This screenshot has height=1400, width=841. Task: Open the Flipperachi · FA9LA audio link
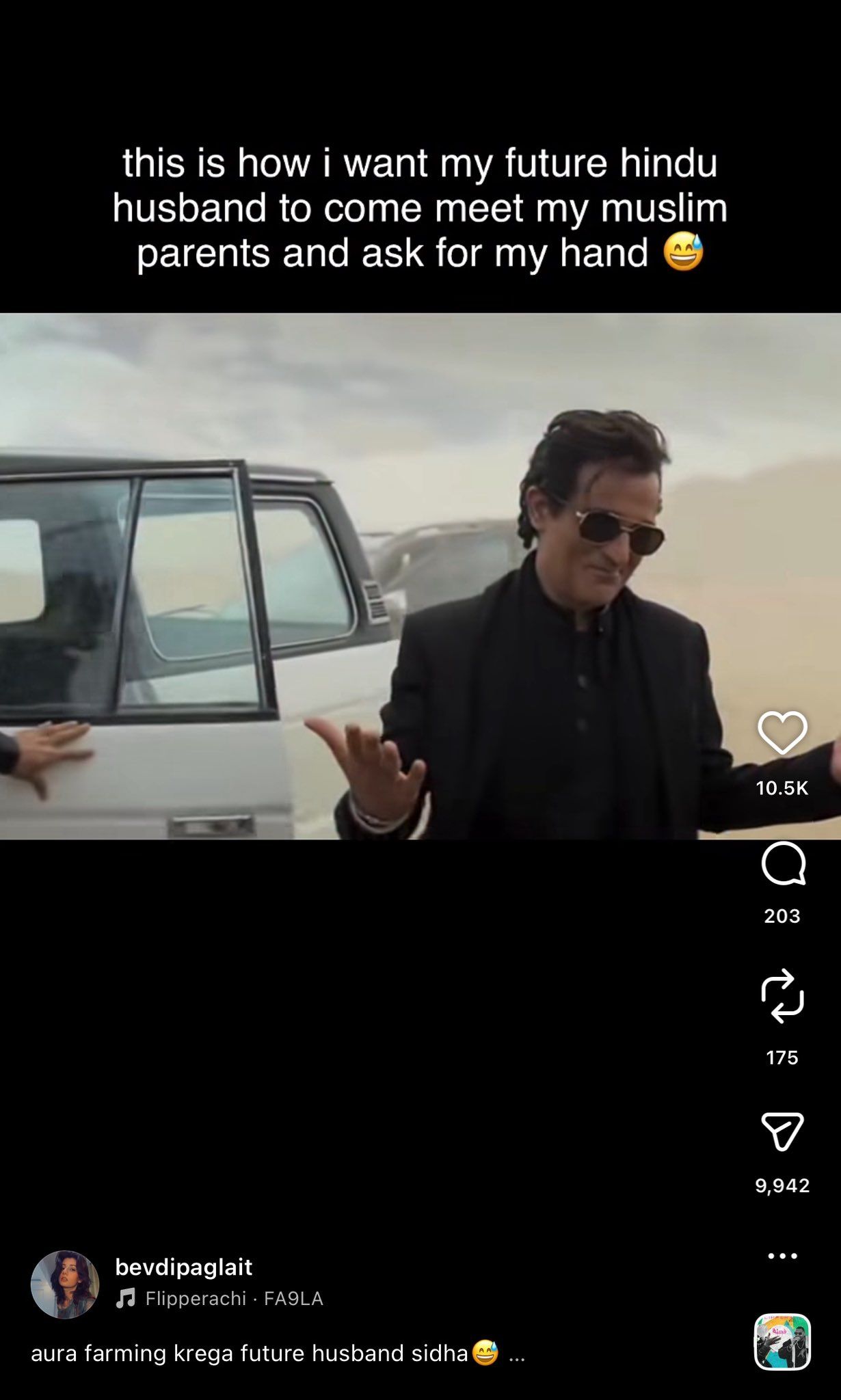point(232,1298)
